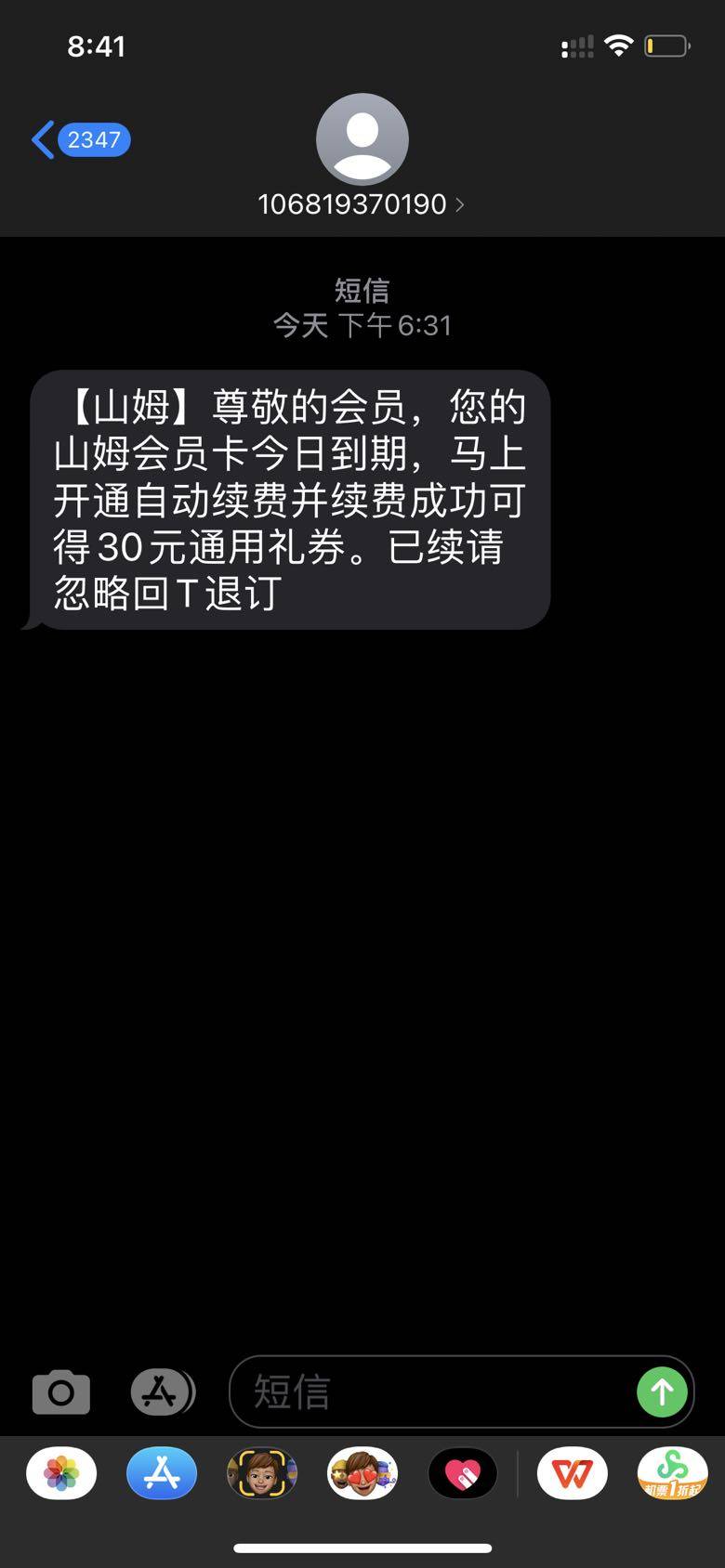This screenshot has width=725, height=1568.
Task: Open Memoji in the app strip
Action: (262, 1473)
